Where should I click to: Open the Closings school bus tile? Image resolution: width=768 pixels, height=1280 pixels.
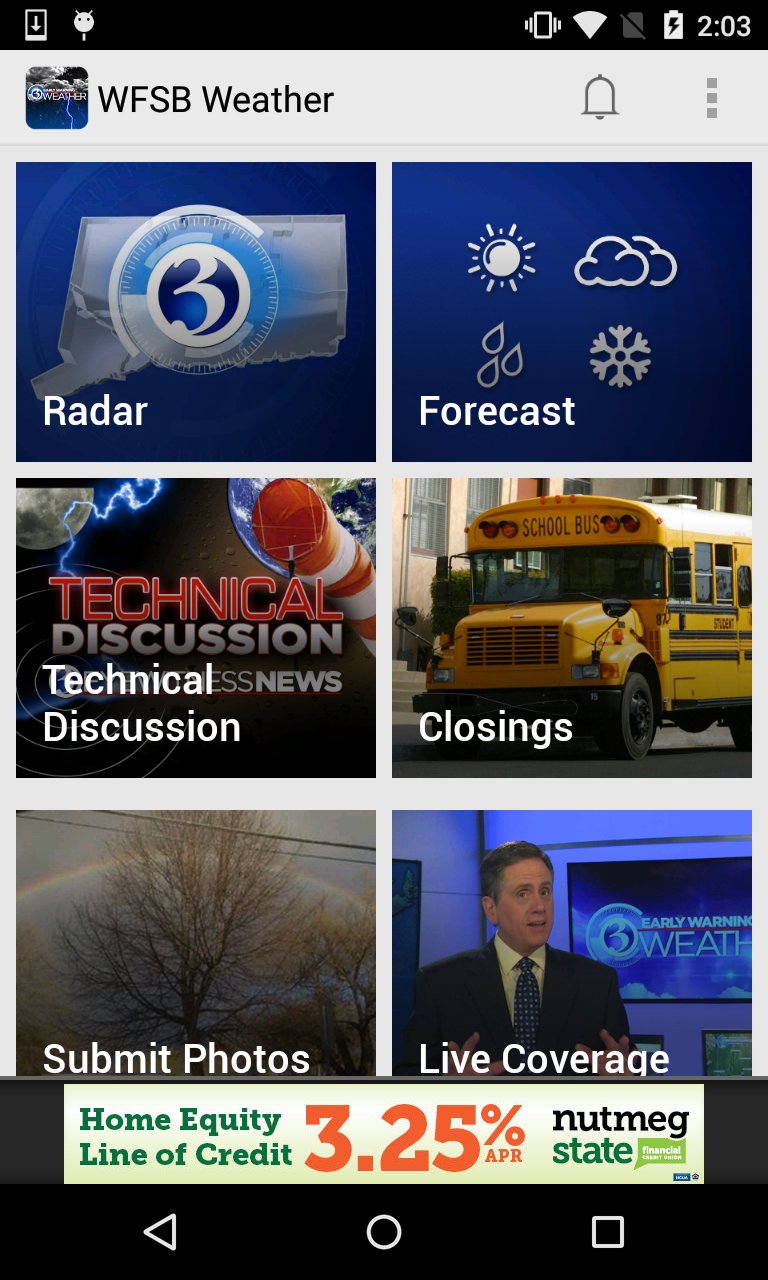tap(571, 627)
